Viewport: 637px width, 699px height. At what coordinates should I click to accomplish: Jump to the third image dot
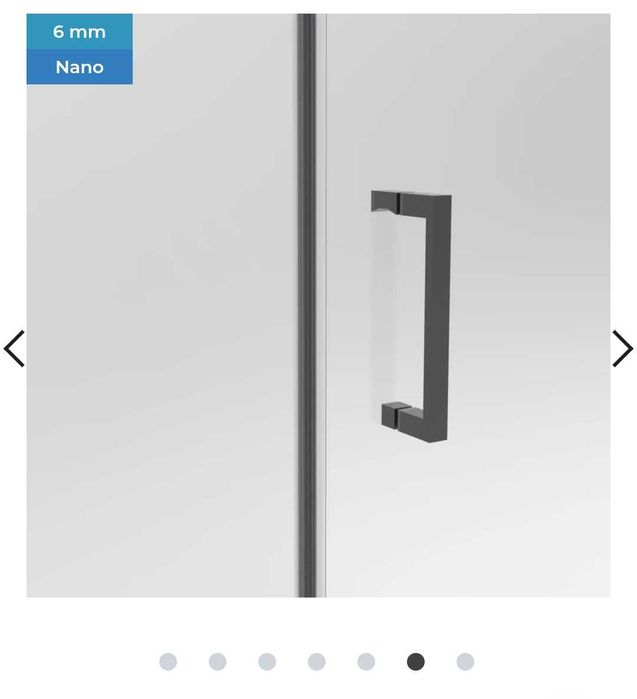tap(267, 662)
